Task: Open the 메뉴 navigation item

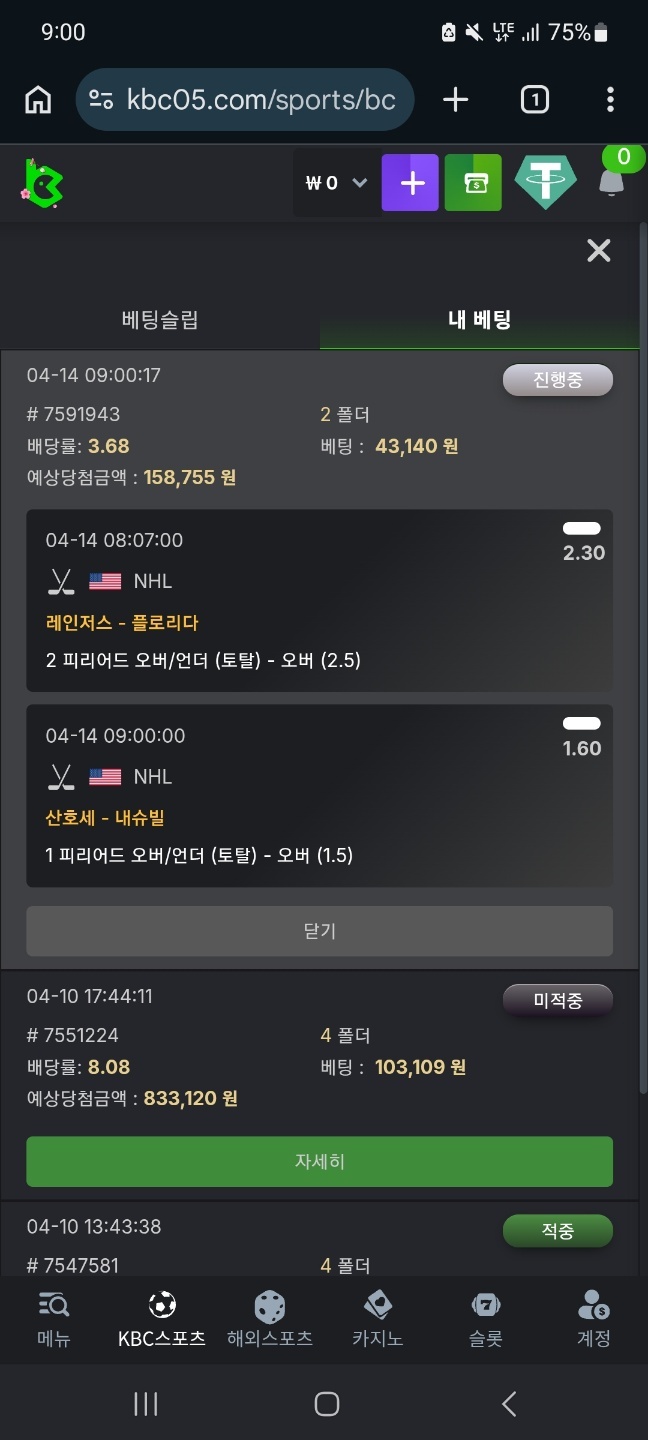Action: point(54,1318)
